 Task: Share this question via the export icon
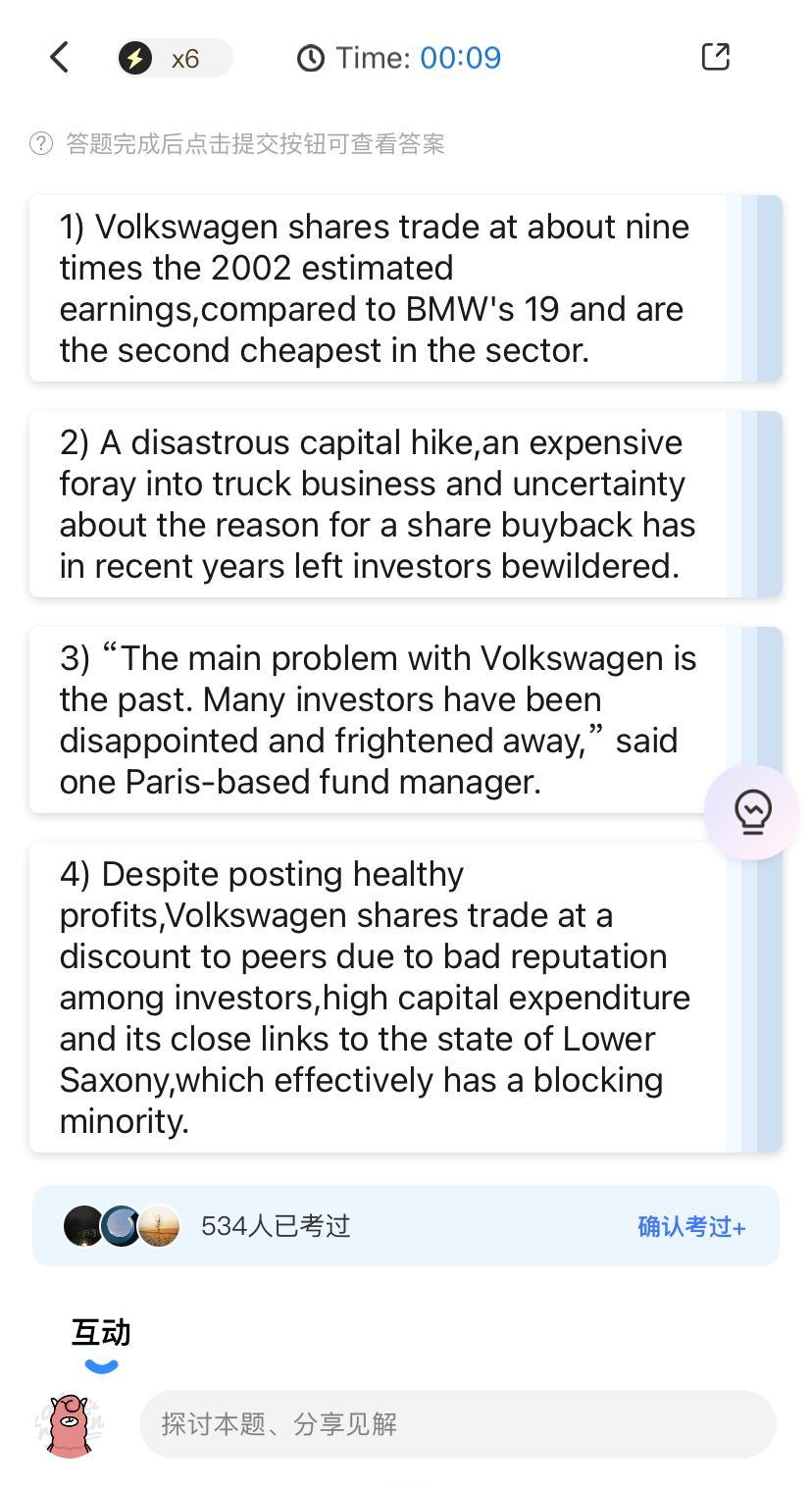(716, 57)
